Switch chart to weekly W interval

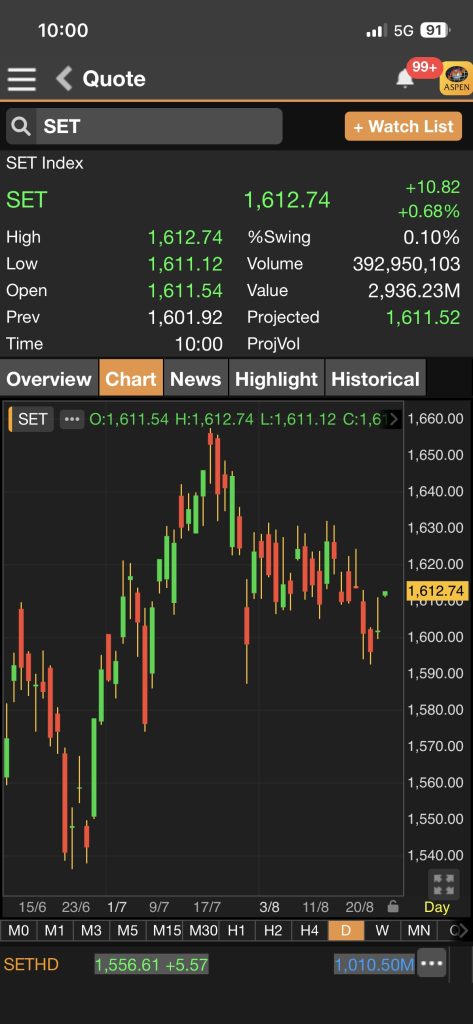point(382,930)
